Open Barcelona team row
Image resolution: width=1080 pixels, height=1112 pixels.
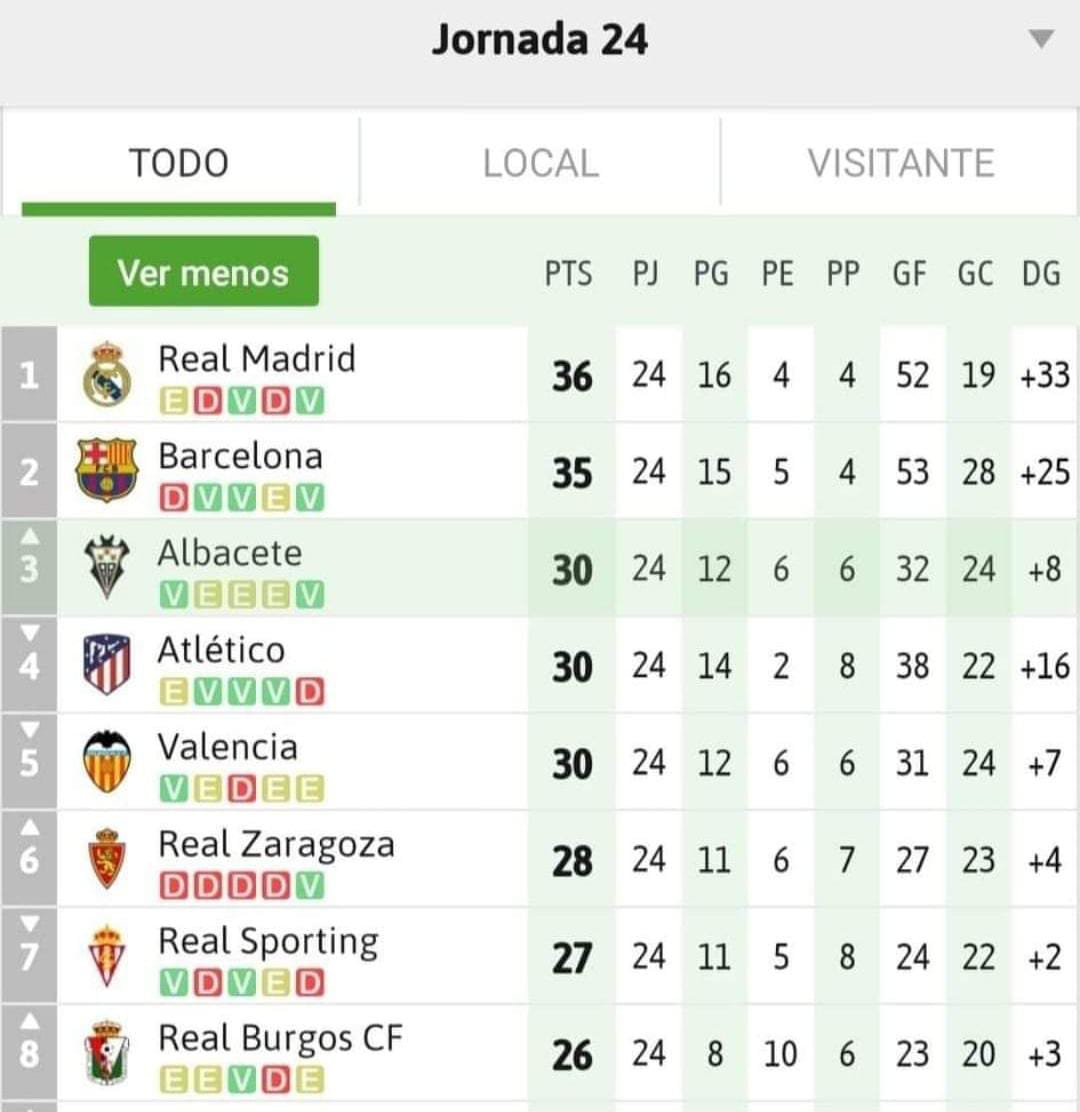tap(240, 456)
